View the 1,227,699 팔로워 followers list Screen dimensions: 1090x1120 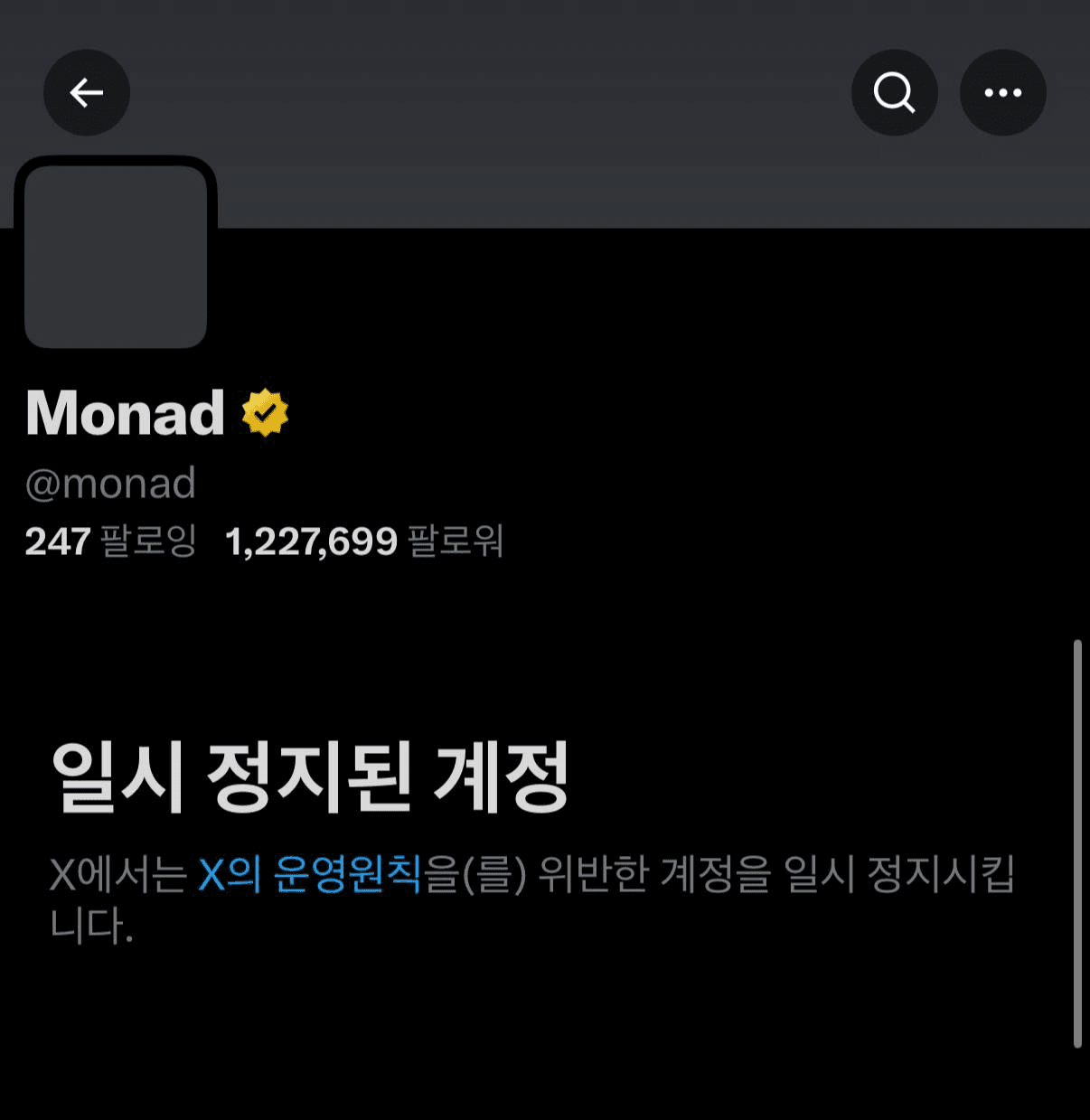coord(363,541)
